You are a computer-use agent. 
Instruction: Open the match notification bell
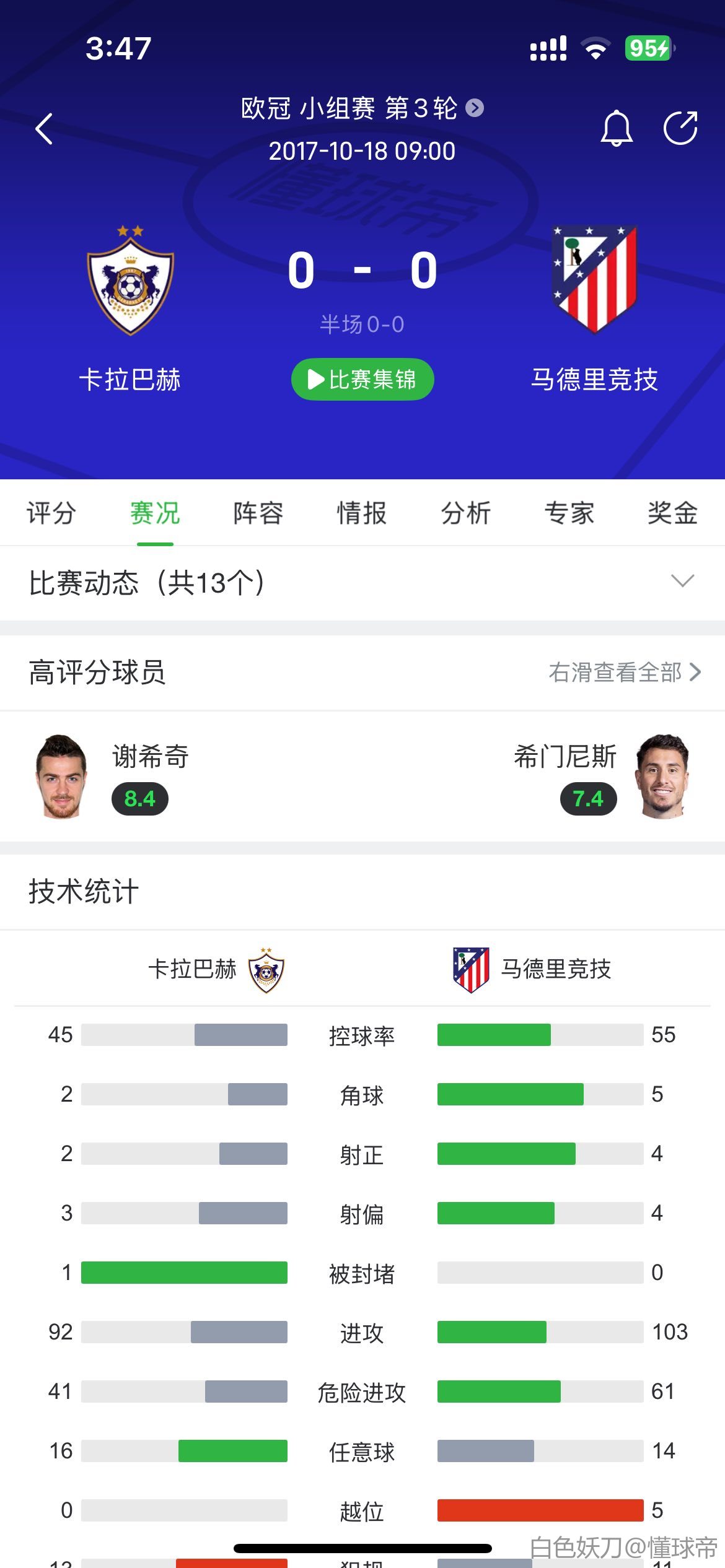pos(617,129)
